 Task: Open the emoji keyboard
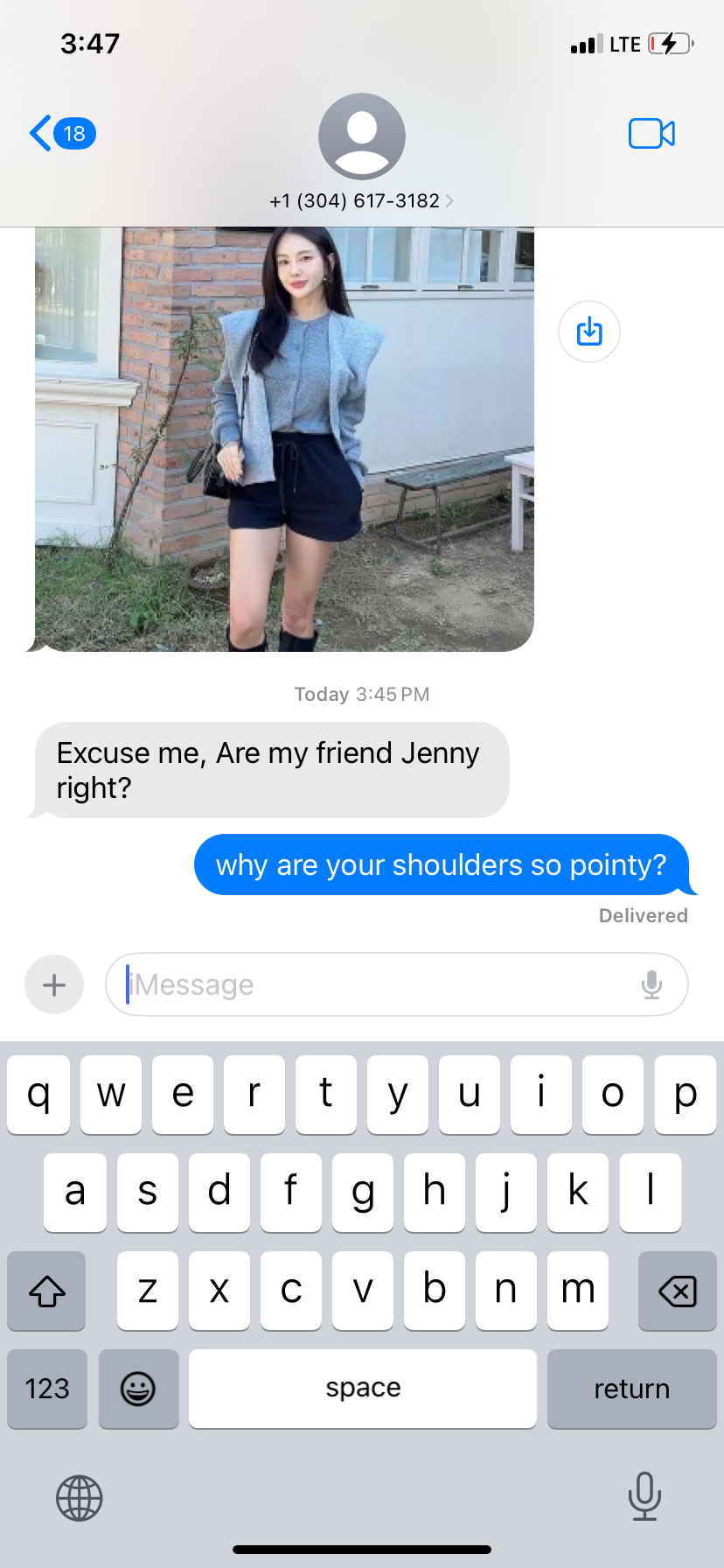pyautogui.click(x=138, y=1389)
